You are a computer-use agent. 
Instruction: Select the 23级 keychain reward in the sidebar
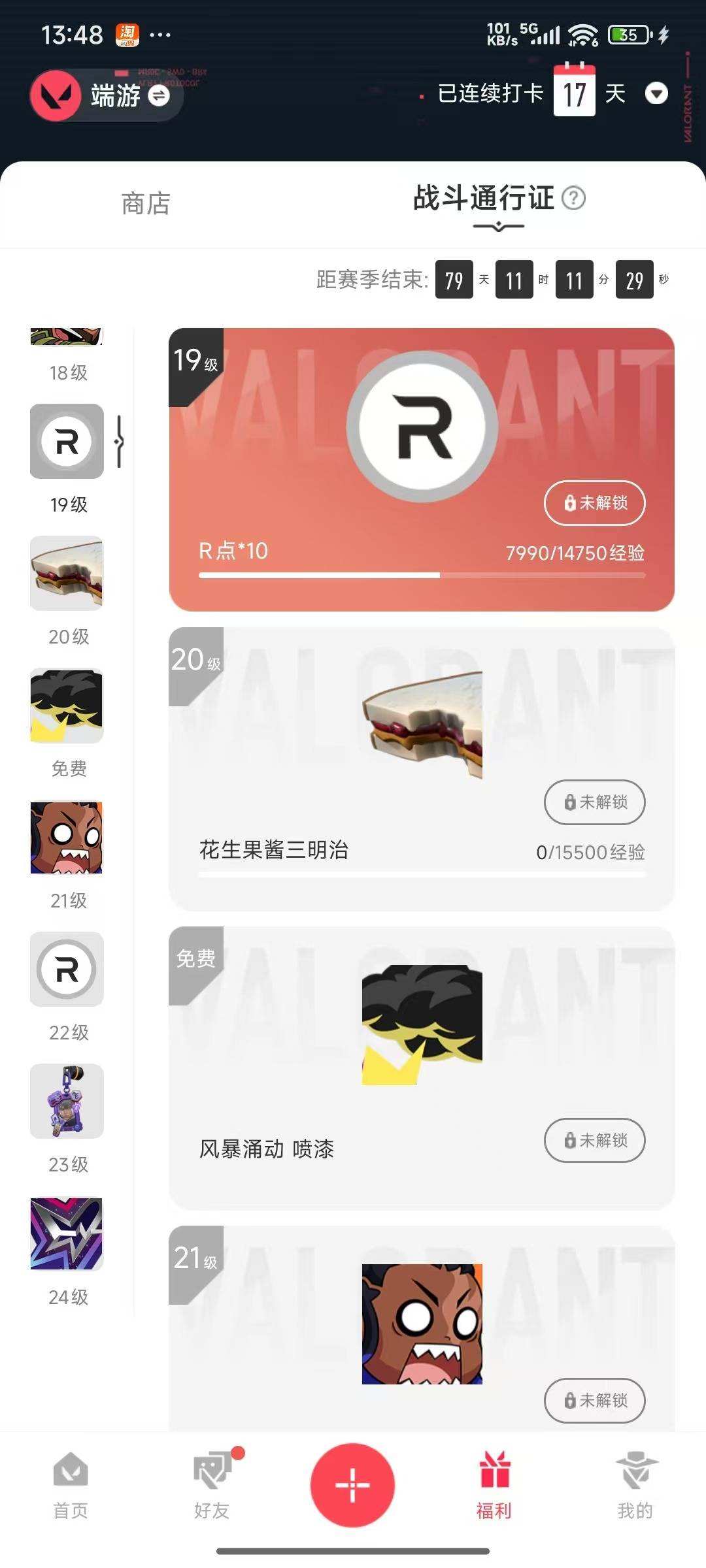pyautogui.click(x=67, y=1102)
